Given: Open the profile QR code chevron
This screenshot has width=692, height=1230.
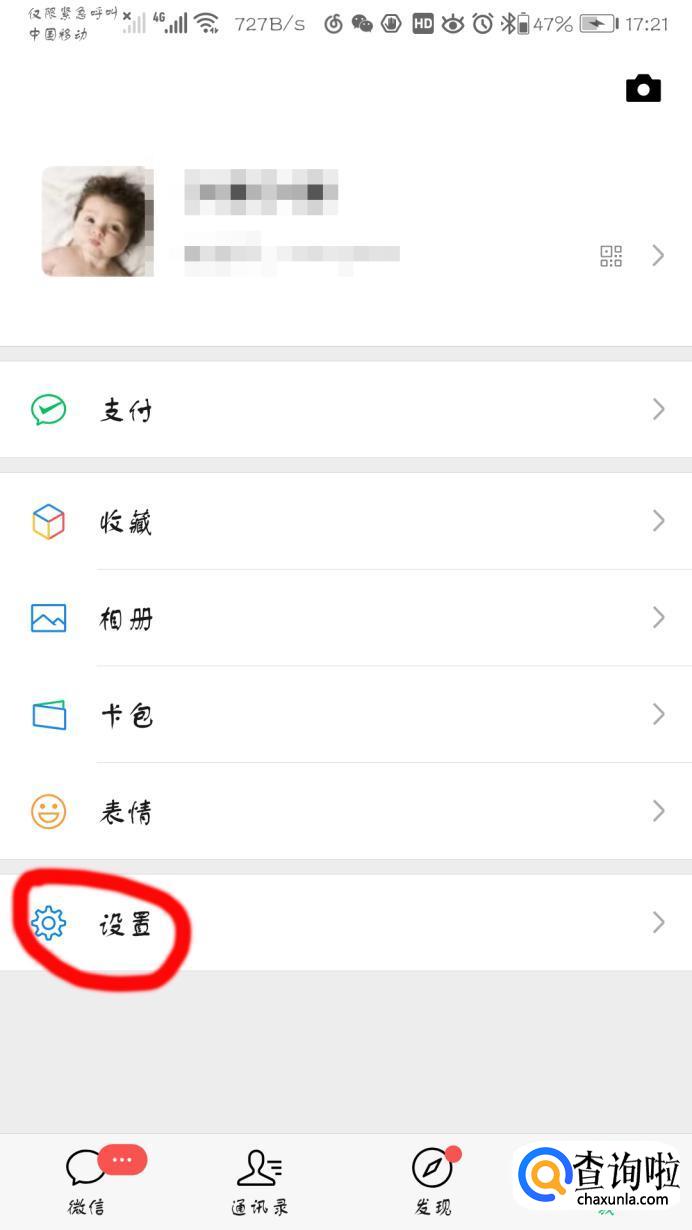Looking at the screenshot, I should 657,256.
